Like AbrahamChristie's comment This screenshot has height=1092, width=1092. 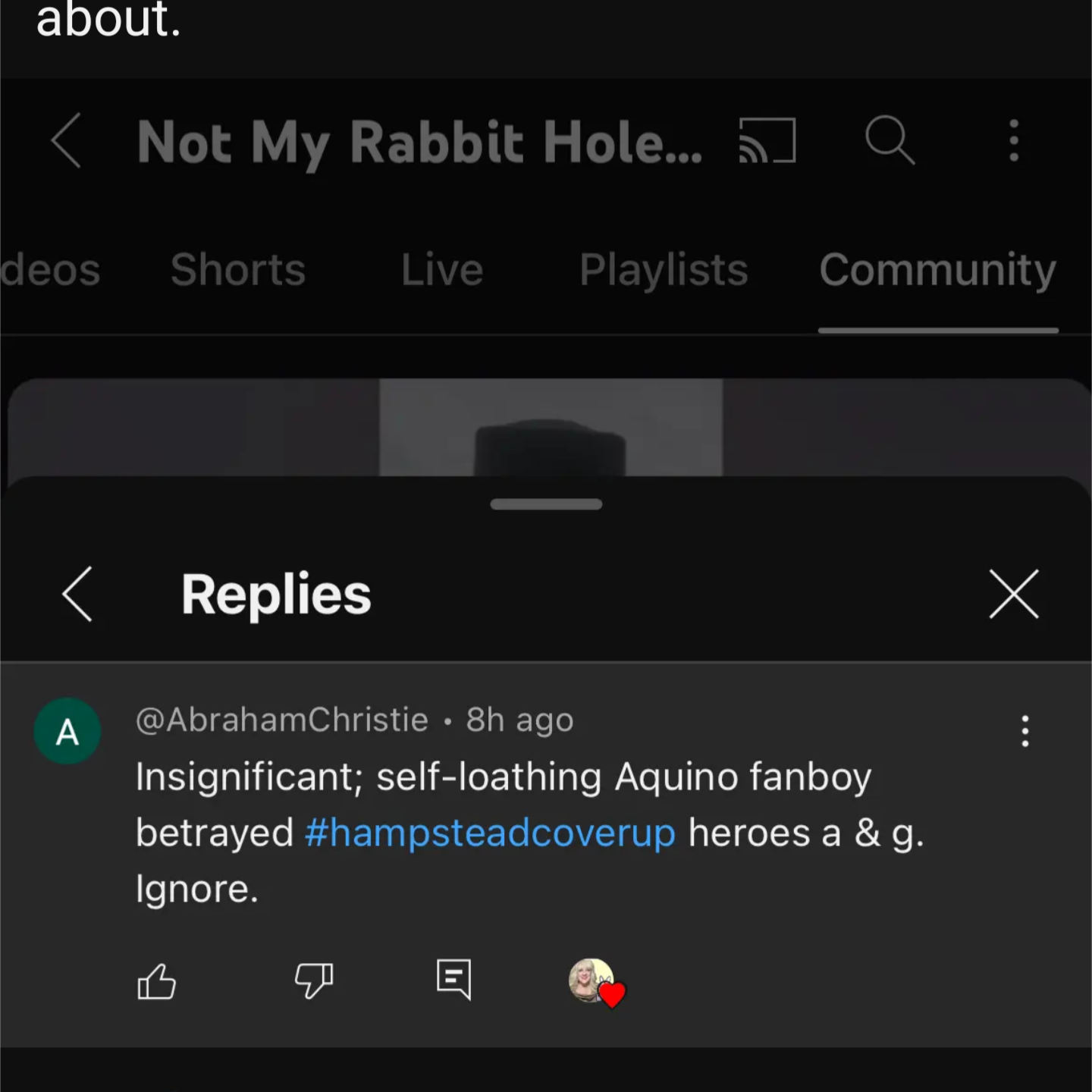pyautogui.click(x=157, y=981)
